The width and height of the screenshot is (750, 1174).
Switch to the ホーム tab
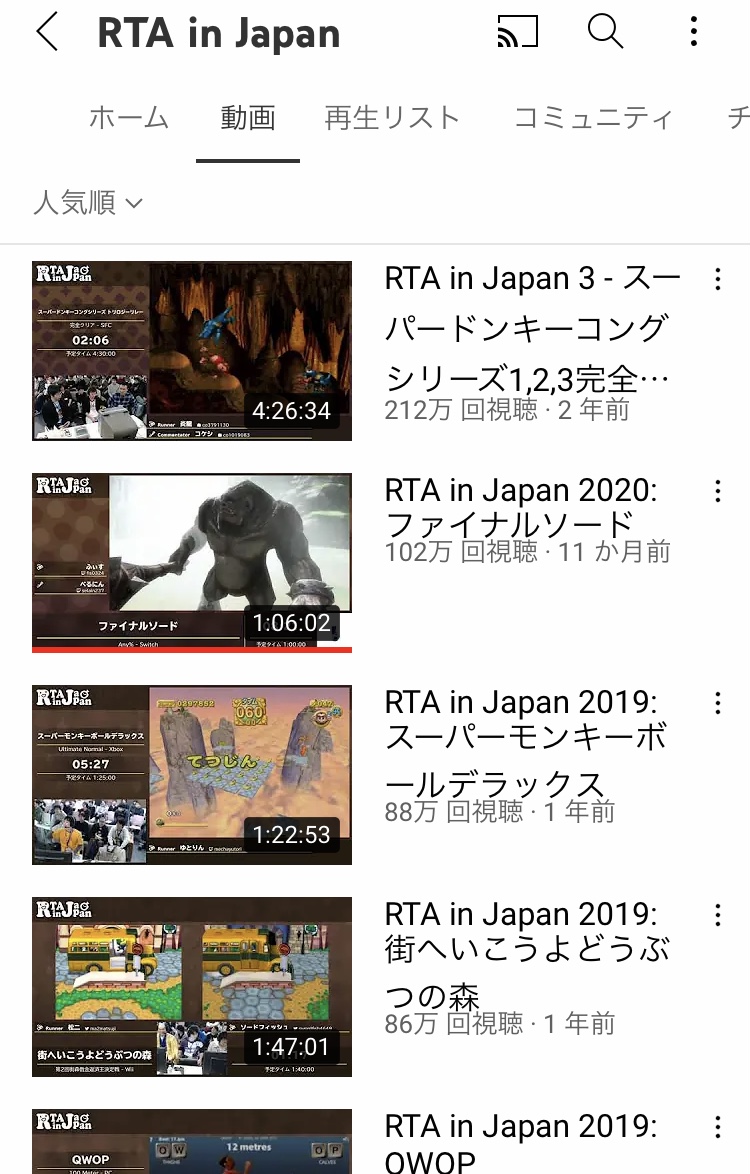[x=129, y=118]
